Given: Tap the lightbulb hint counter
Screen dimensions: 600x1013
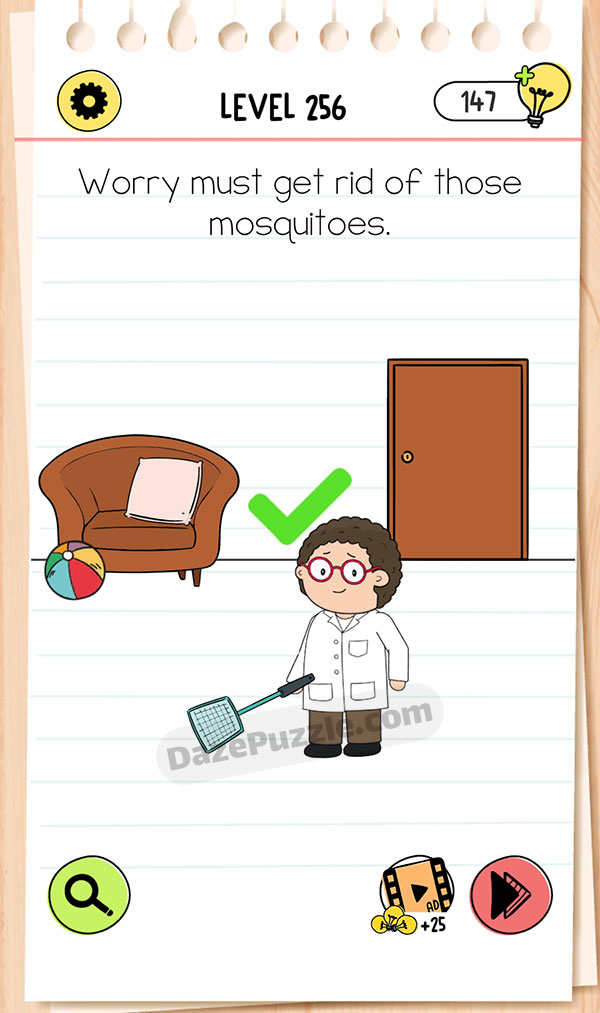Looking at the screenshot, I should coord(493,102).
